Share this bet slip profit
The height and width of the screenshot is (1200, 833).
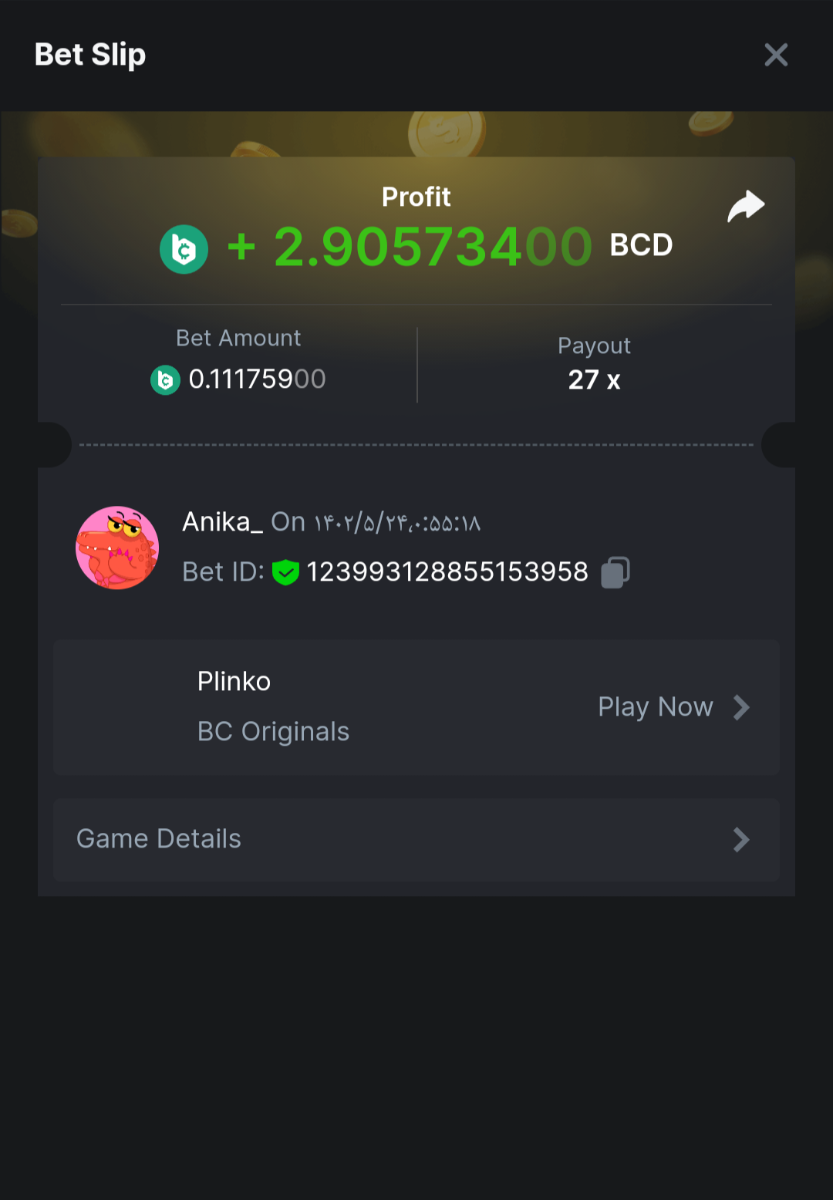pos(745,207)
